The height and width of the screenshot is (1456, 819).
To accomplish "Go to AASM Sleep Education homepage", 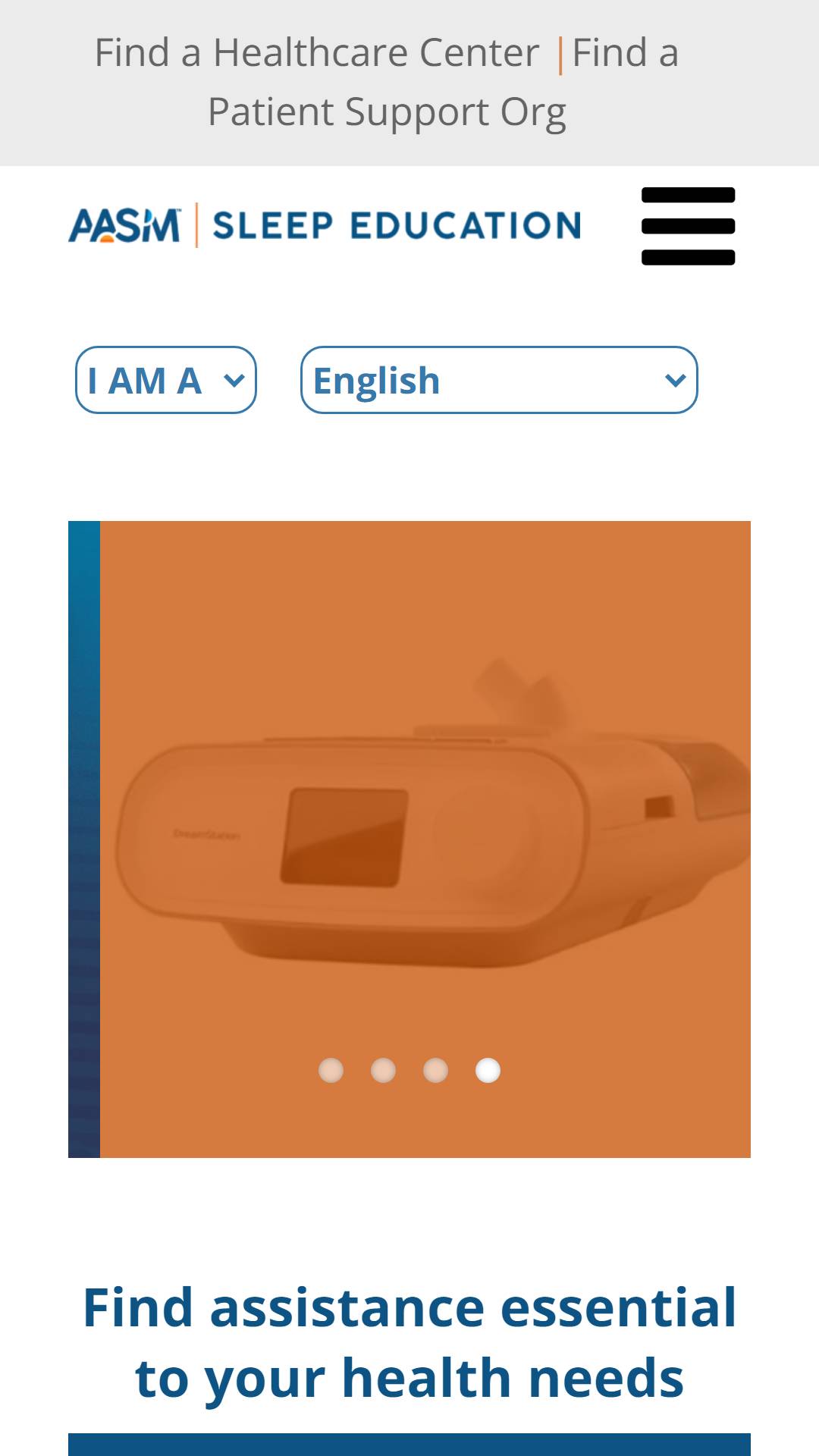I will 325,225.
